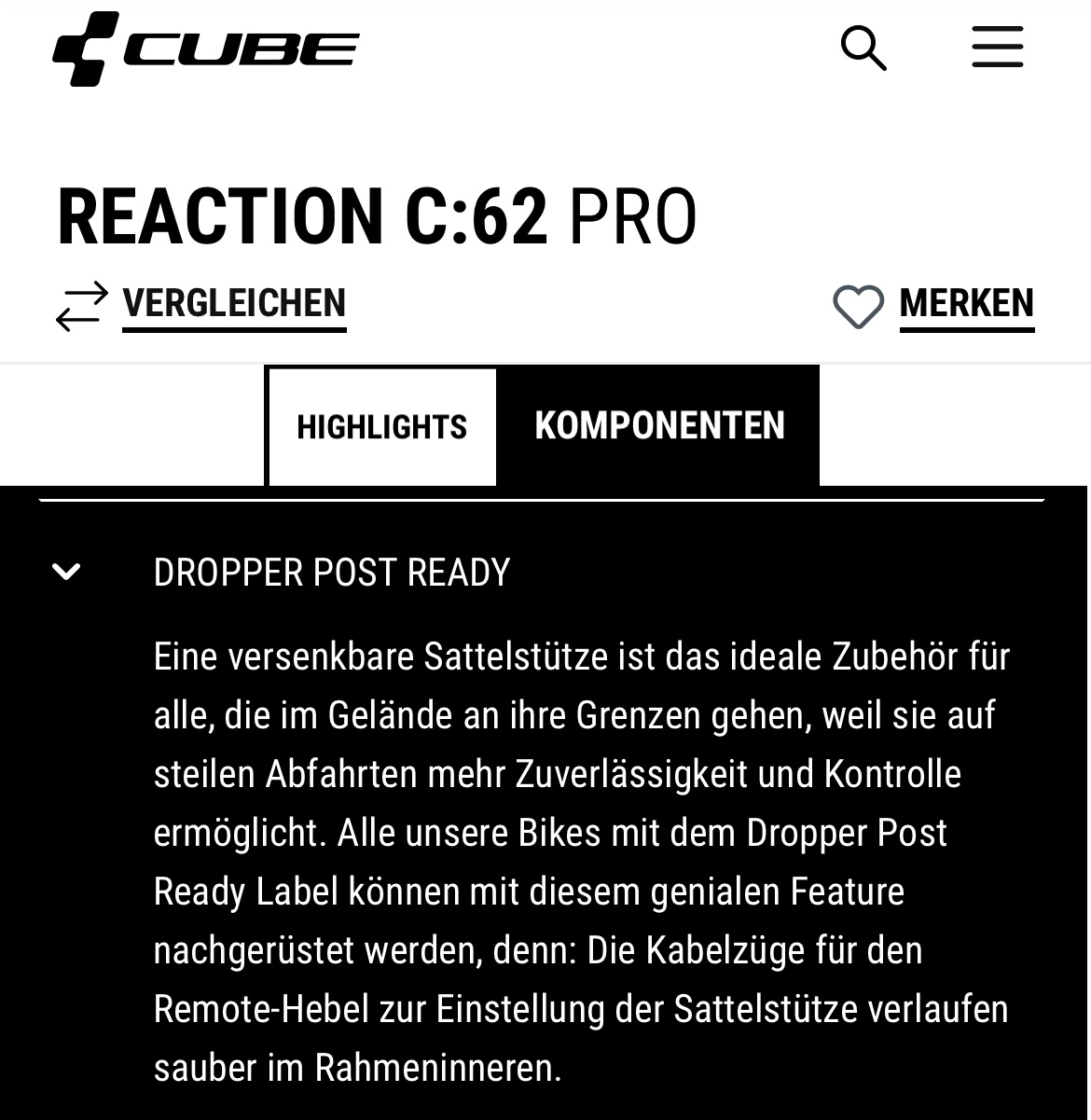
Task: Switch to the Highlights tab
Action: [x=382, y=427]
